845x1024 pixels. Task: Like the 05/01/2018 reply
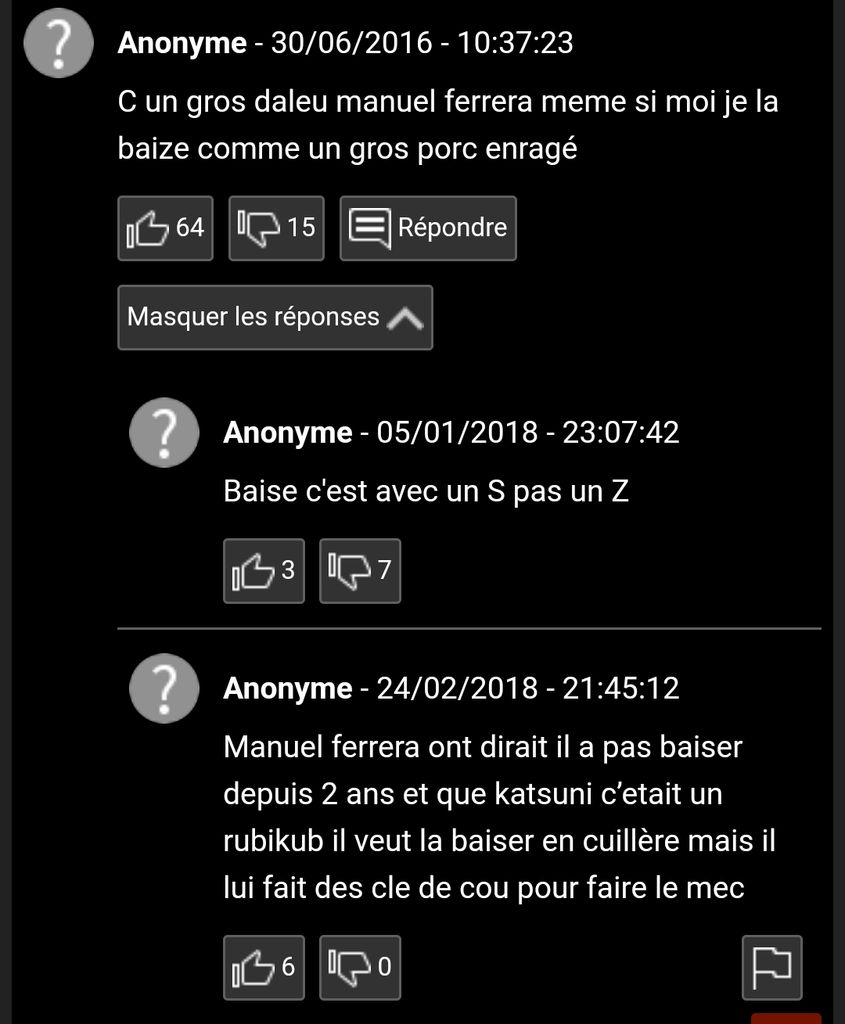[x=264, y=571]
